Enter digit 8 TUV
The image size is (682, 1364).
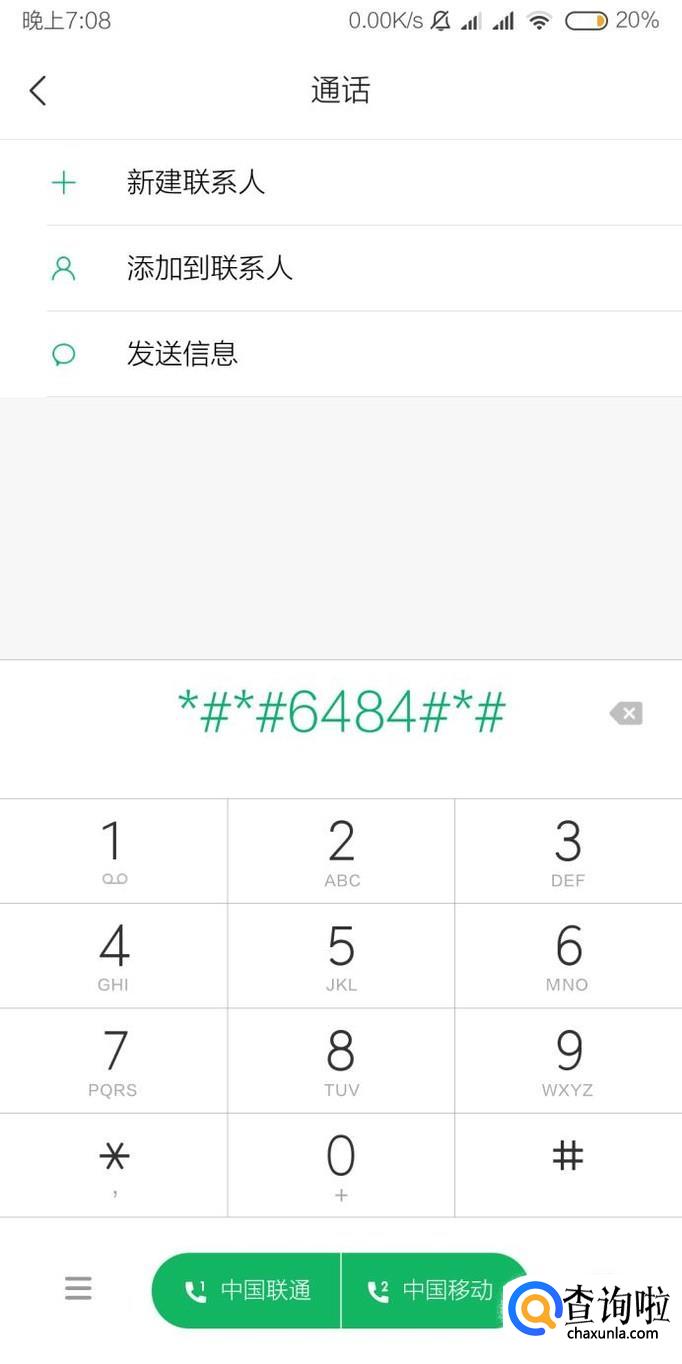pos(341,1061)
